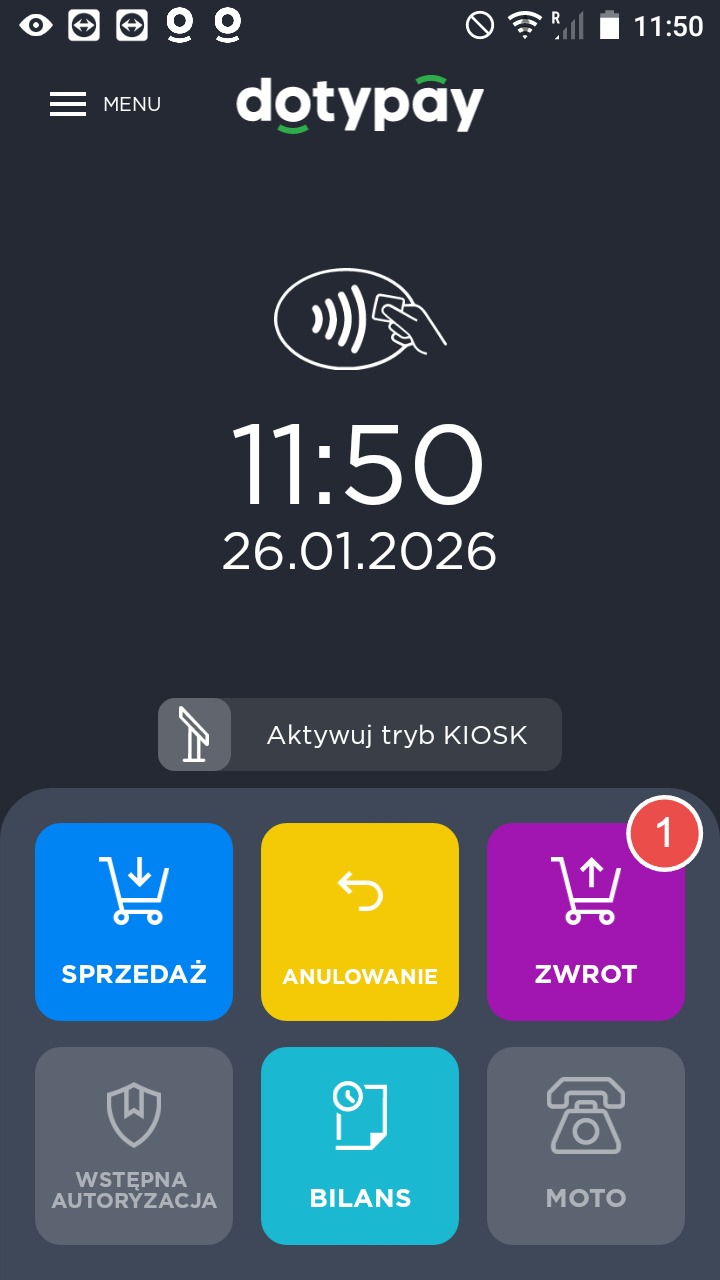The height and width of the screenshot is (1280, 720).
Task: Select the WSTĘPNA AUTORYZACJA tile
Action: point(134,1145)
